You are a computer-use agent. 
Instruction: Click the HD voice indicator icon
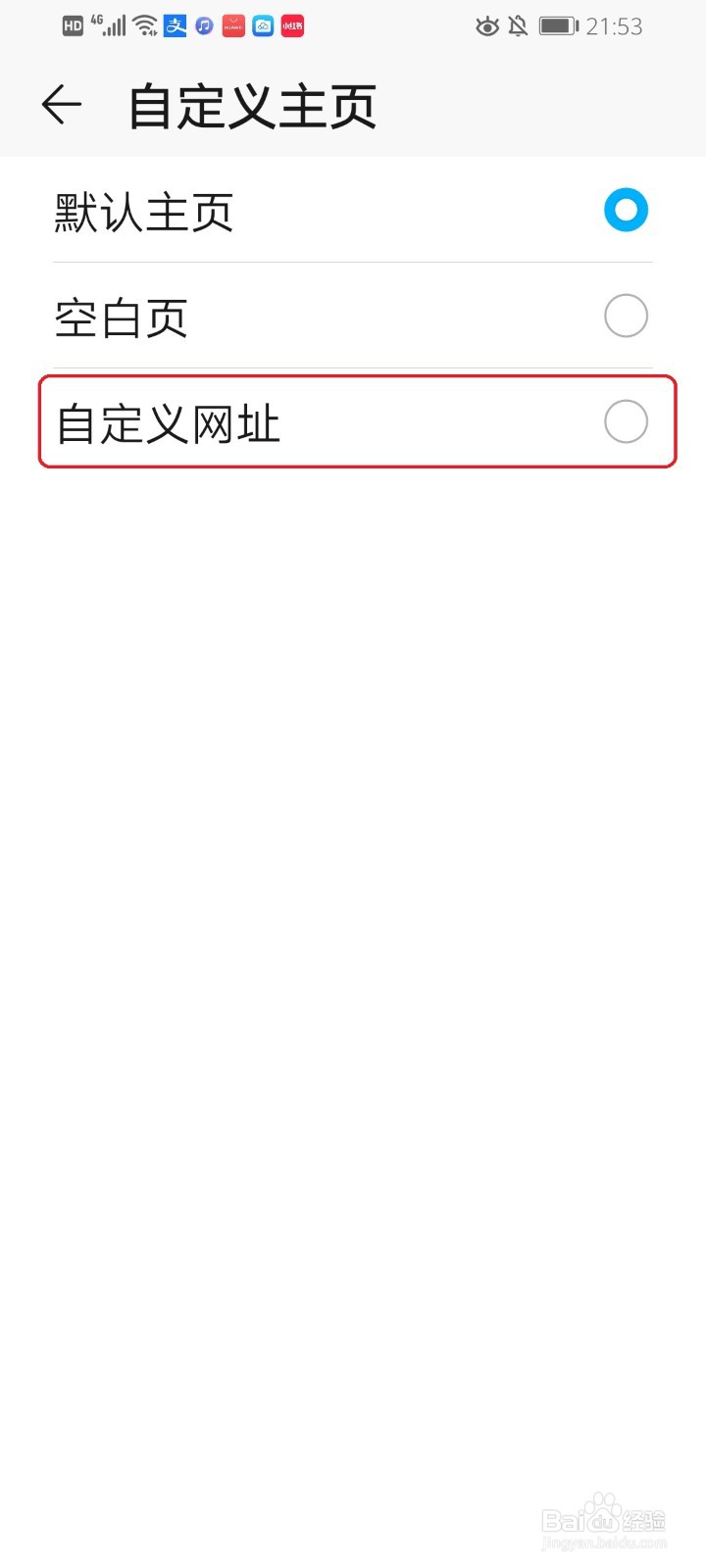point(71,26)
